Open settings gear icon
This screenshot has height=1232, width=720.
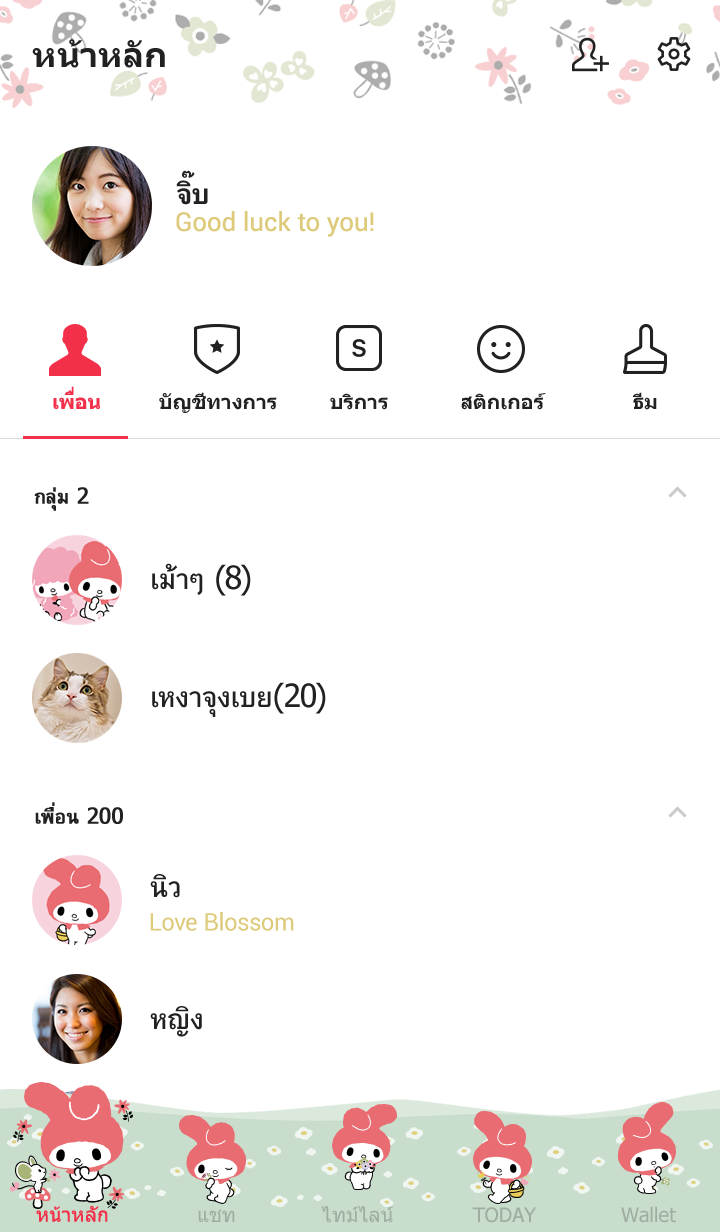point(673,55)
